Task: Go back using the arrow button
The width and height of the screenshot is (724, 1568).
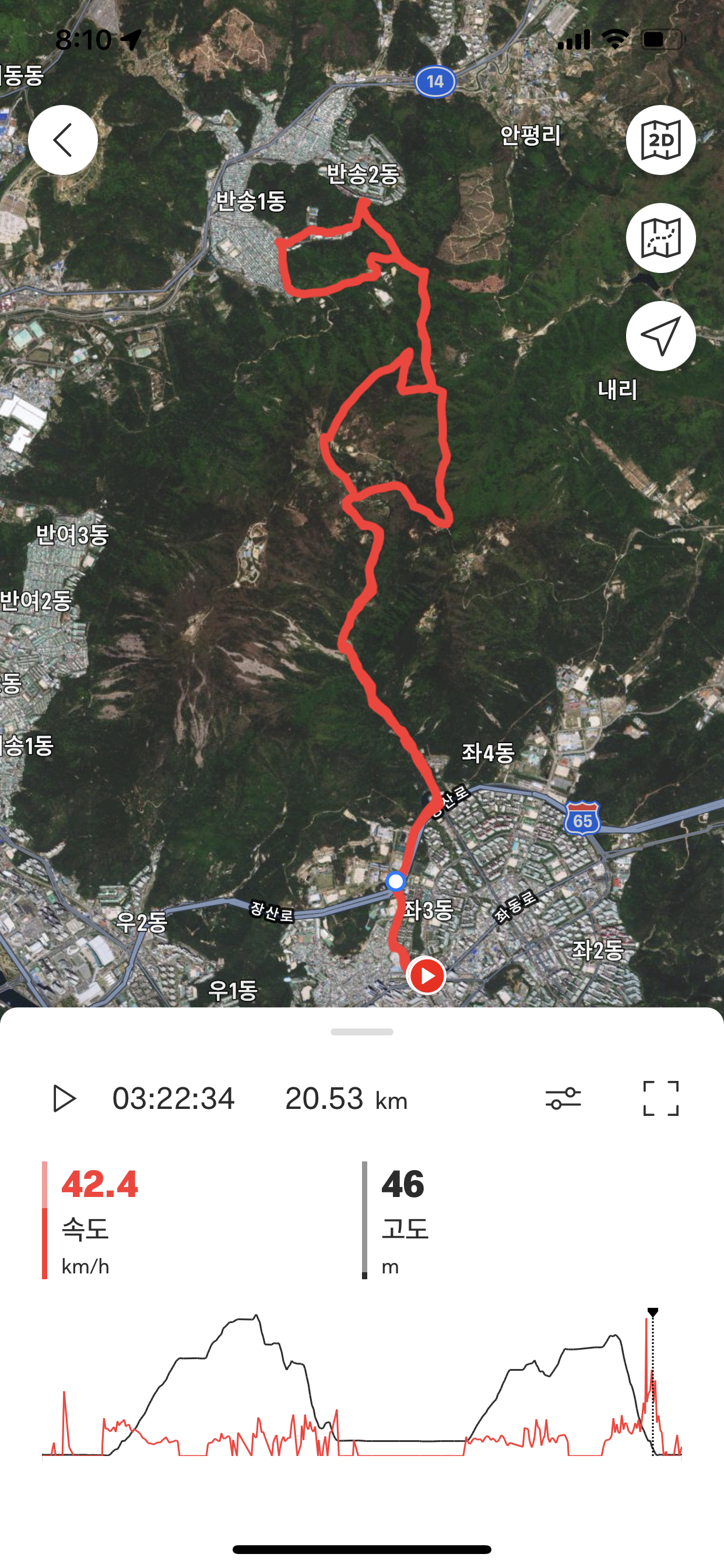Action: coord(63,140)
